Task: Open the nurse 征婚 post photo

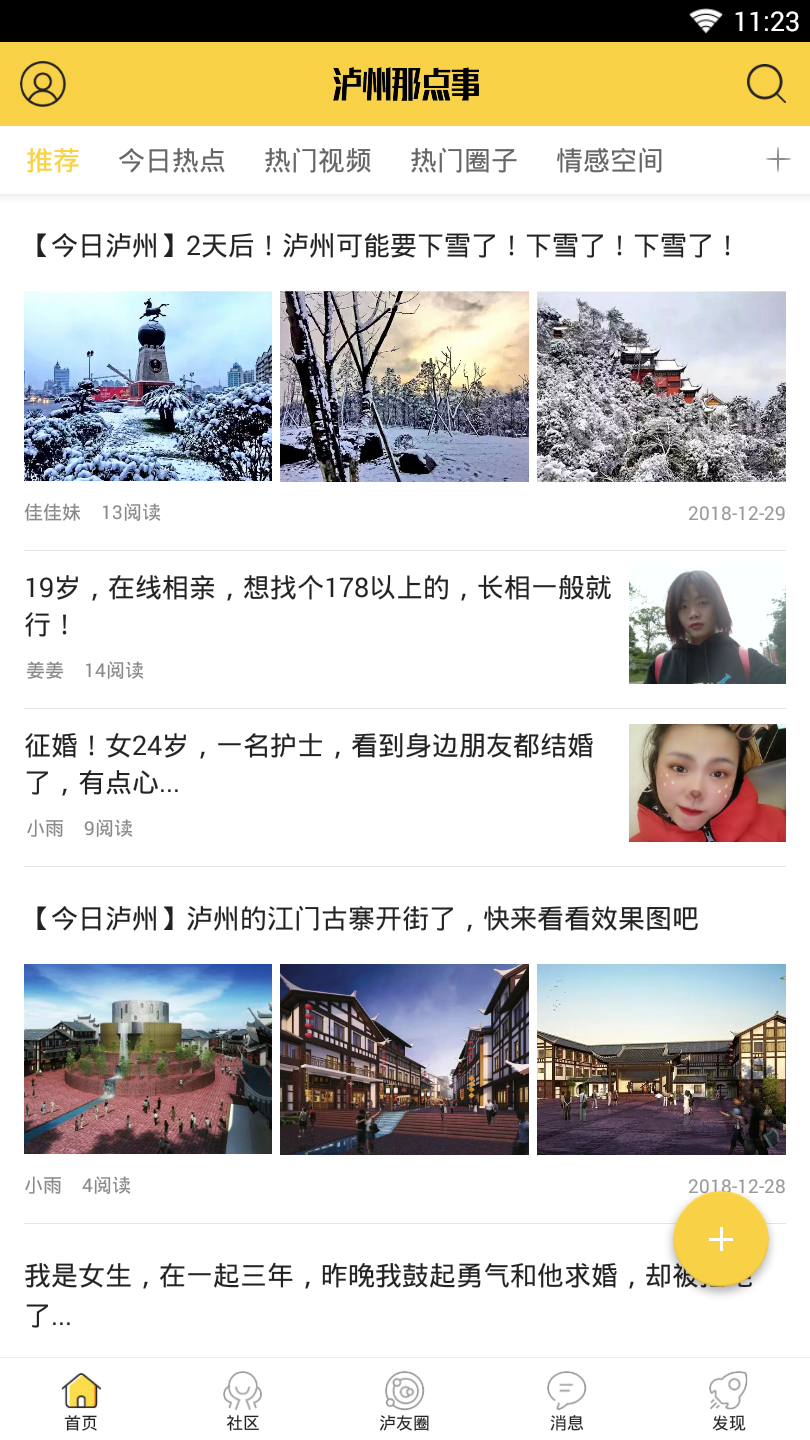Action: coord(707,783)
